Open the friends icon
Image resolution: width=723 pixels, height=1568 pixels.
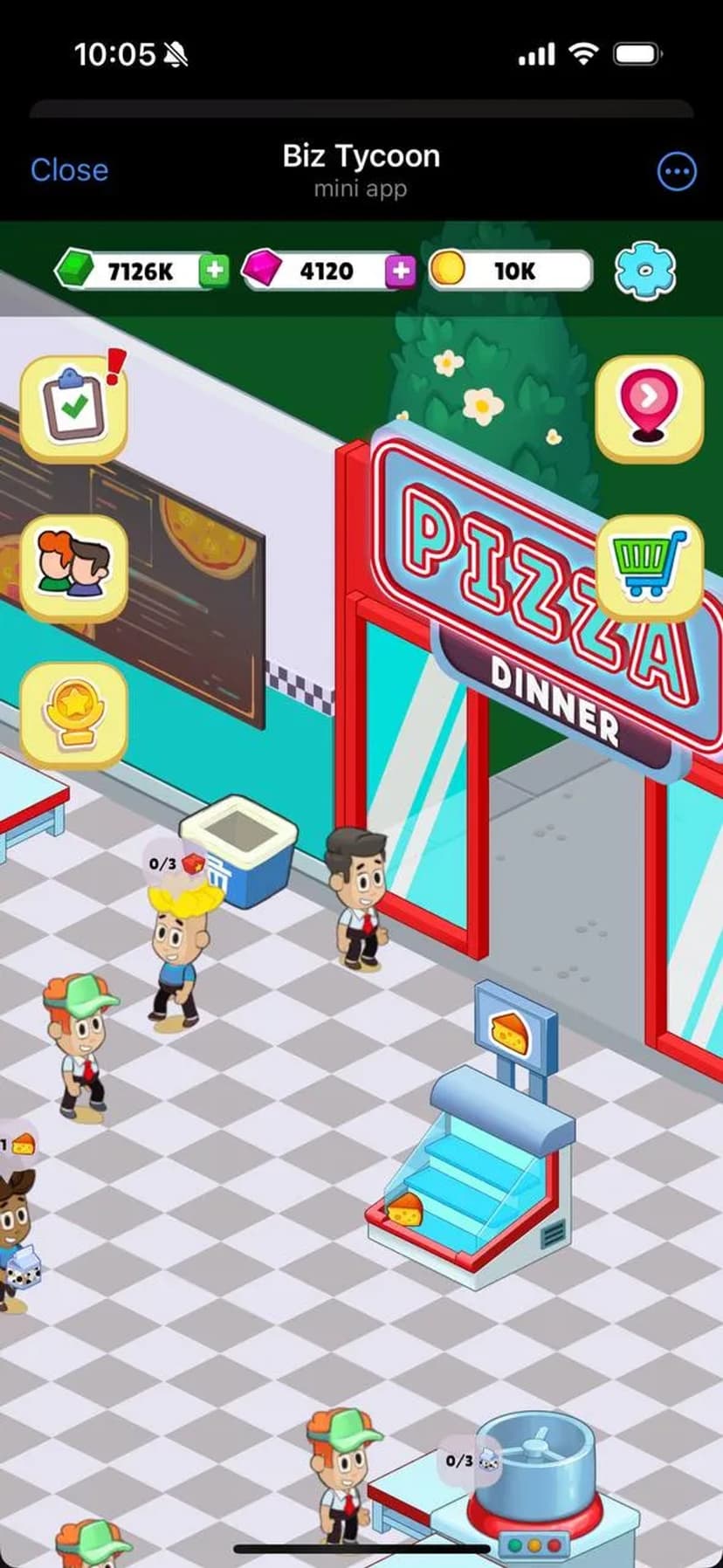click(x=73, y=567)
